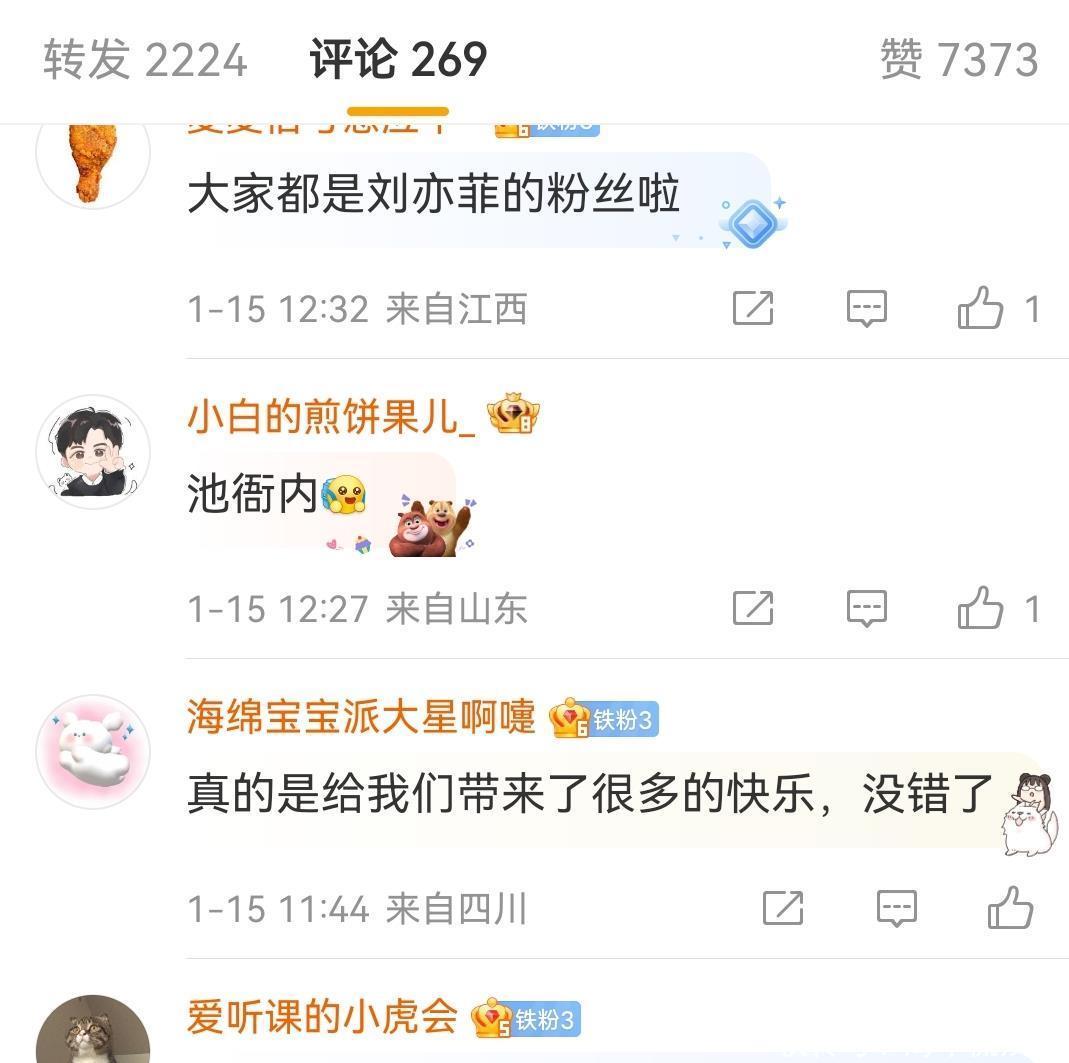Open 爱听课的小虎会 profile from the username

click(x=322, y=1017)
